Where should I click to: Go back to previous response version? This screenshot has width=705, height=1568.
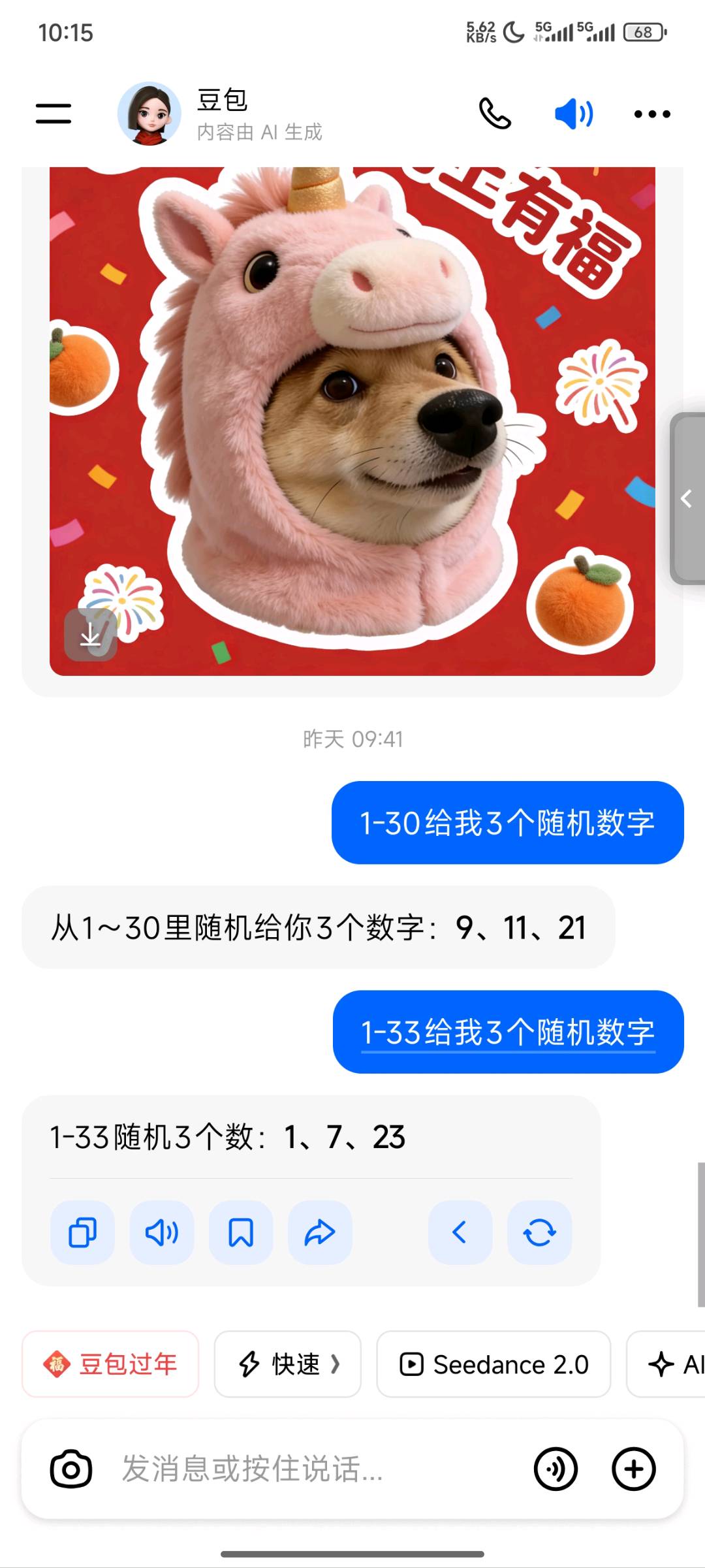(x=459, y=1232)
